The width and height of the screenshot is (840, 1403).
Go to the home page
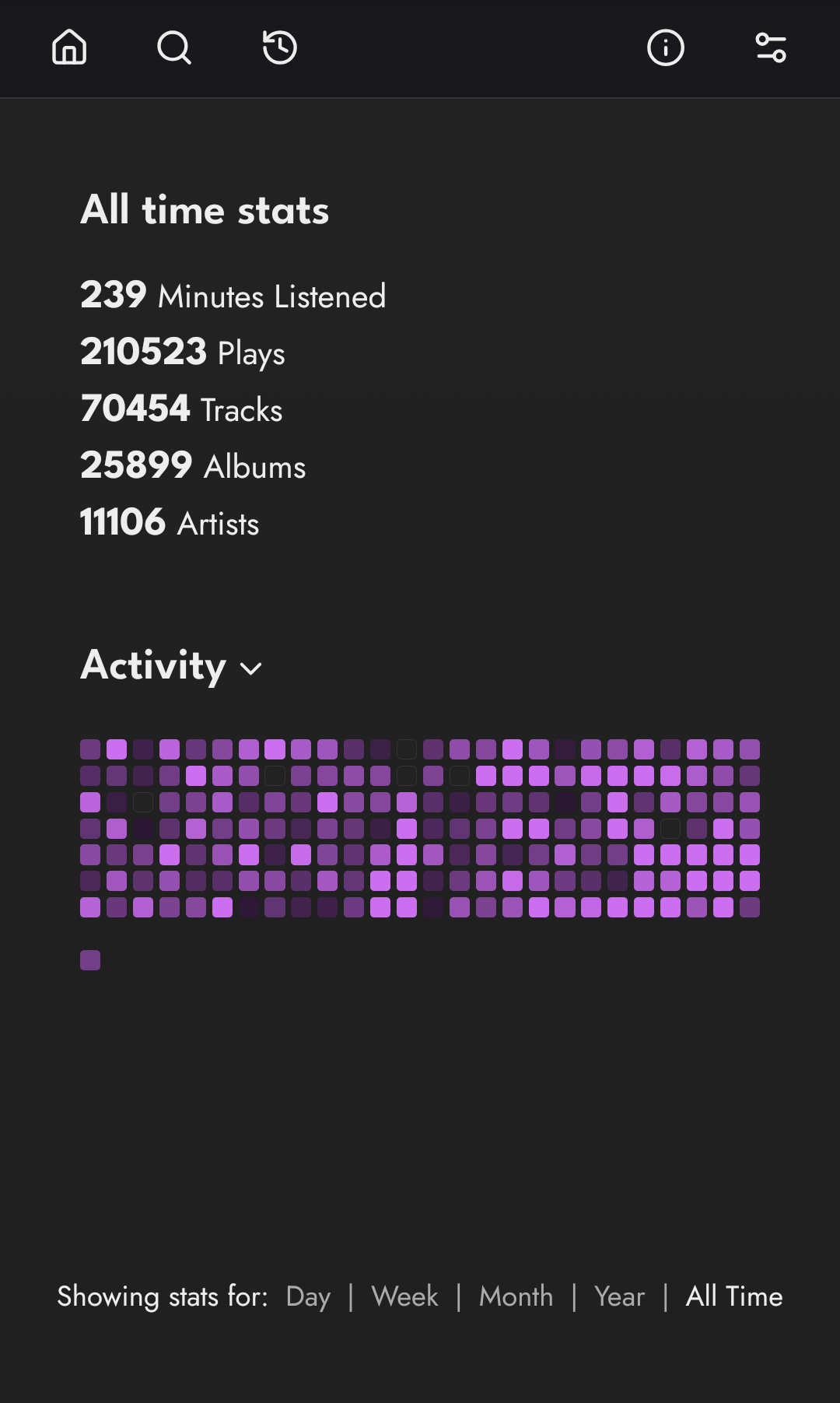point(69,47)
